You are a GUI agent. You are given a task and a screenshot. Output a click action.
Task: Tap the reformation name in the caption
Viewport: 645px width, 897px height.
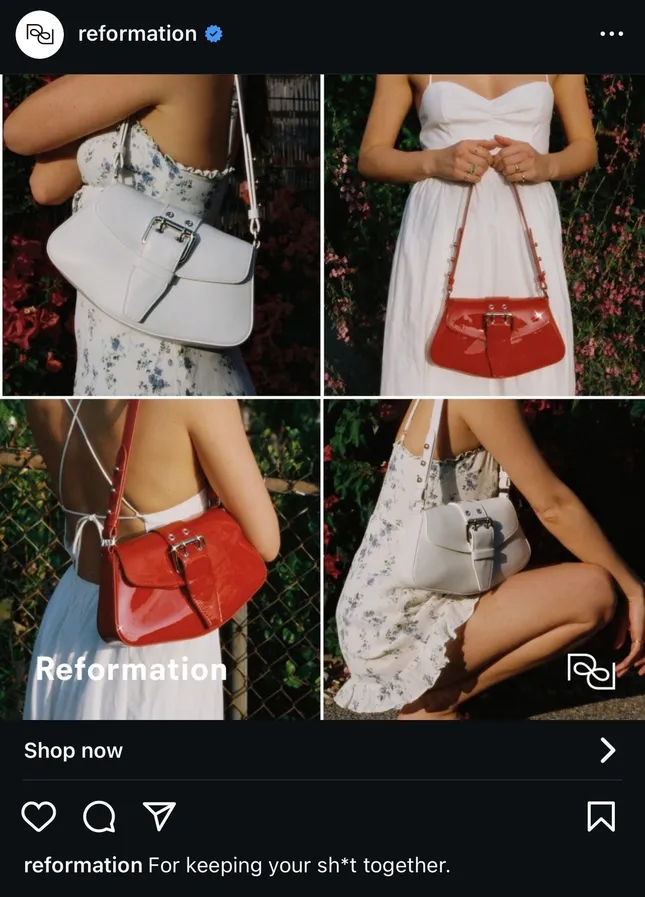click(83, 865)
